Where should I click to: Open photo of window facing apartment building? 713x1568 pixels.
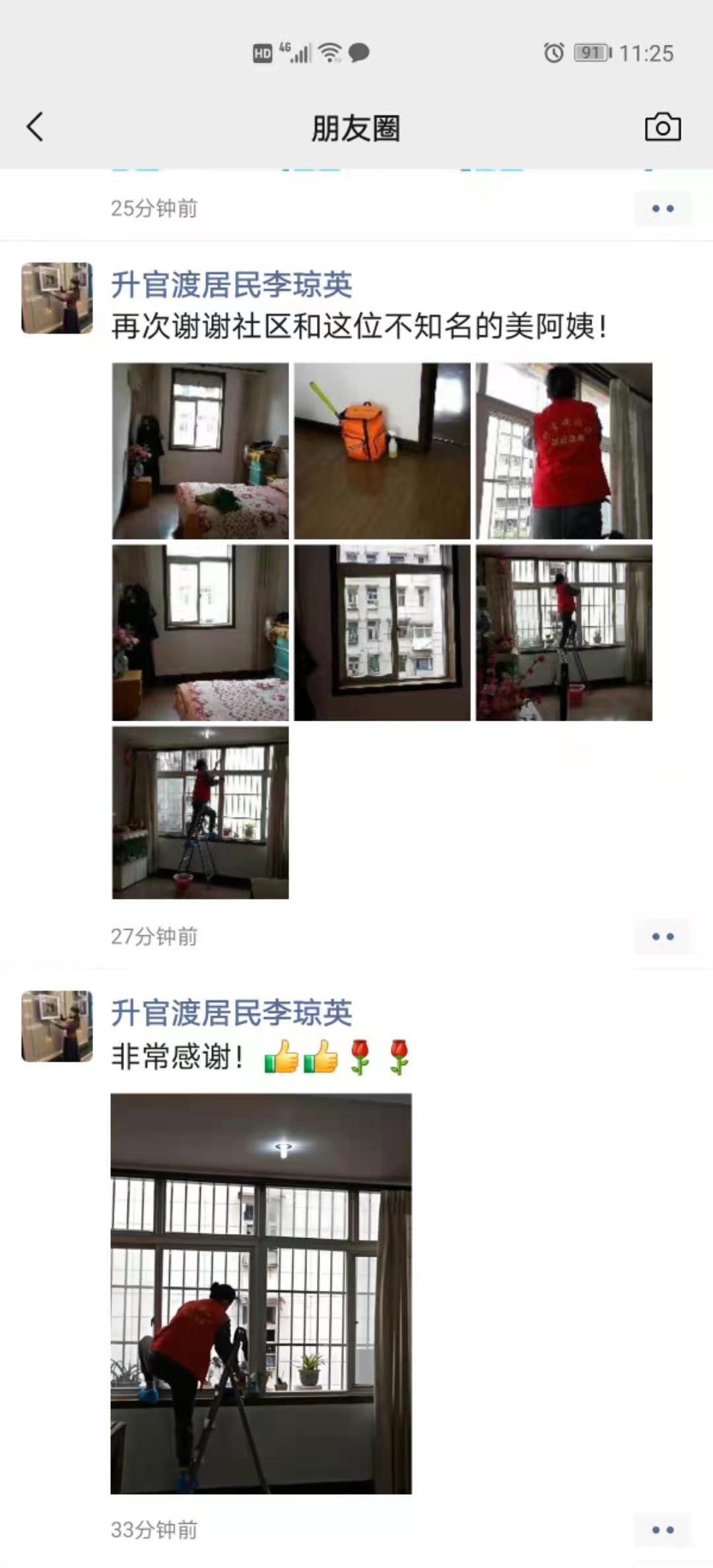(x=382, y=632)
